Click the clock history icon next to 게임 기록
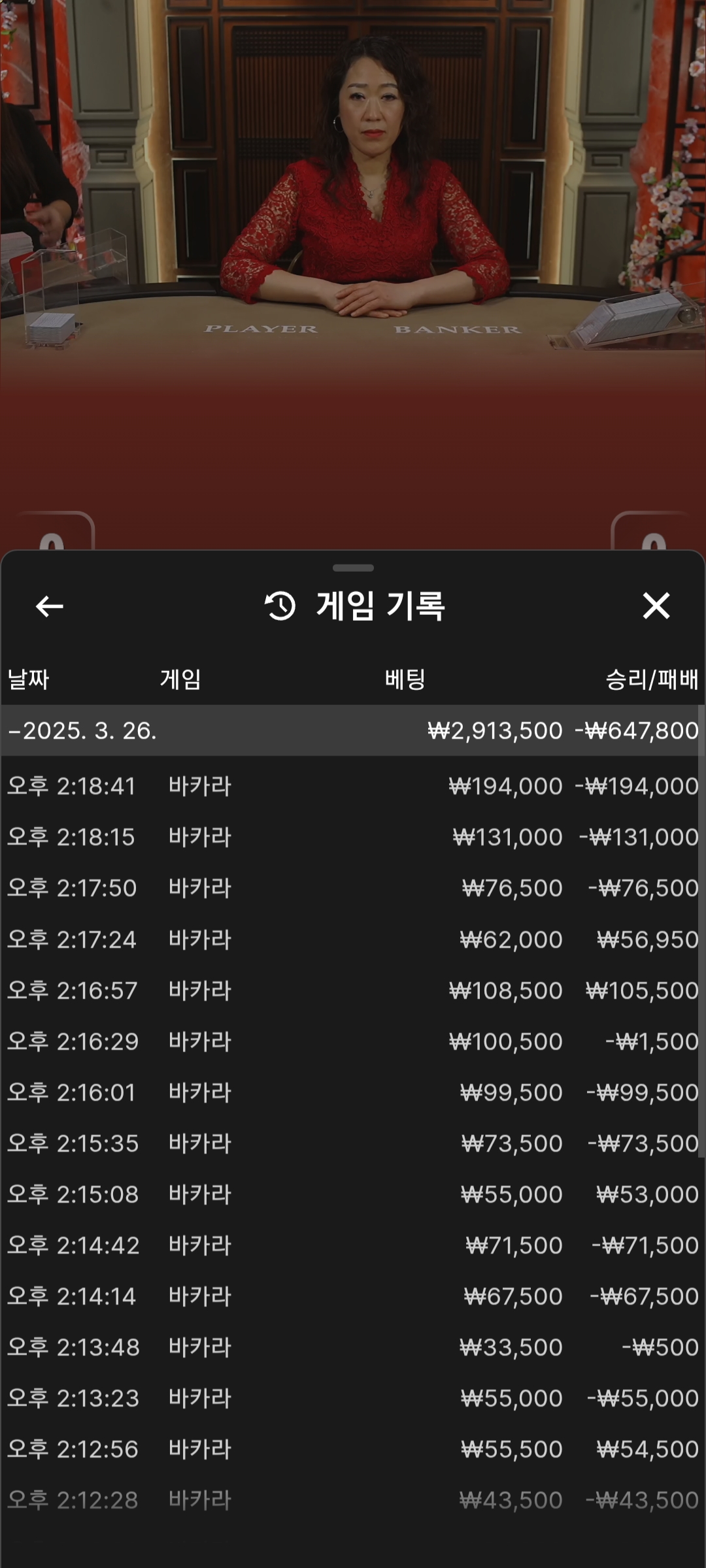The image size is (706, 1568). coord(281,607)
